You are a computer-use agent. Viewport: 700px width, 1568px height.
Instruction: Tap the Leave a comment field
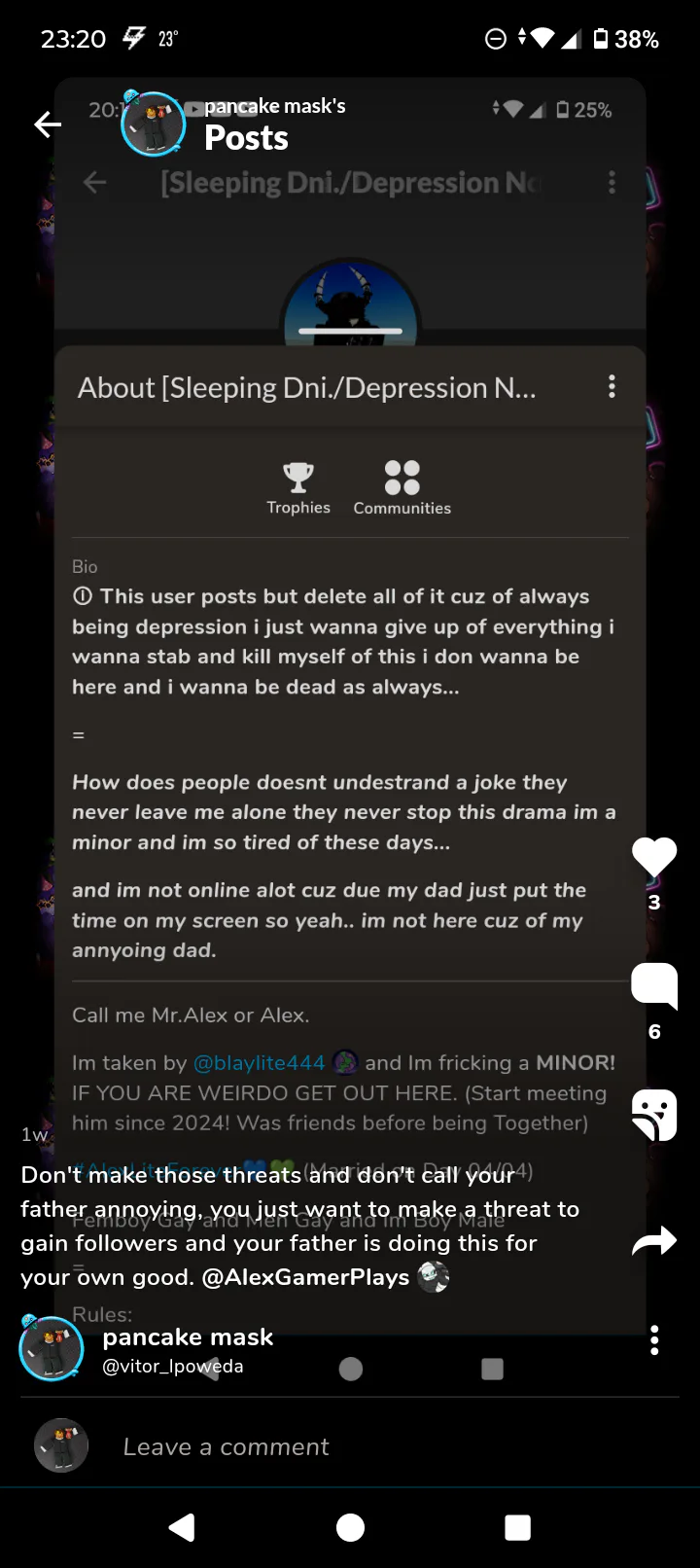pyautogui.click(x=226, y=1446)
